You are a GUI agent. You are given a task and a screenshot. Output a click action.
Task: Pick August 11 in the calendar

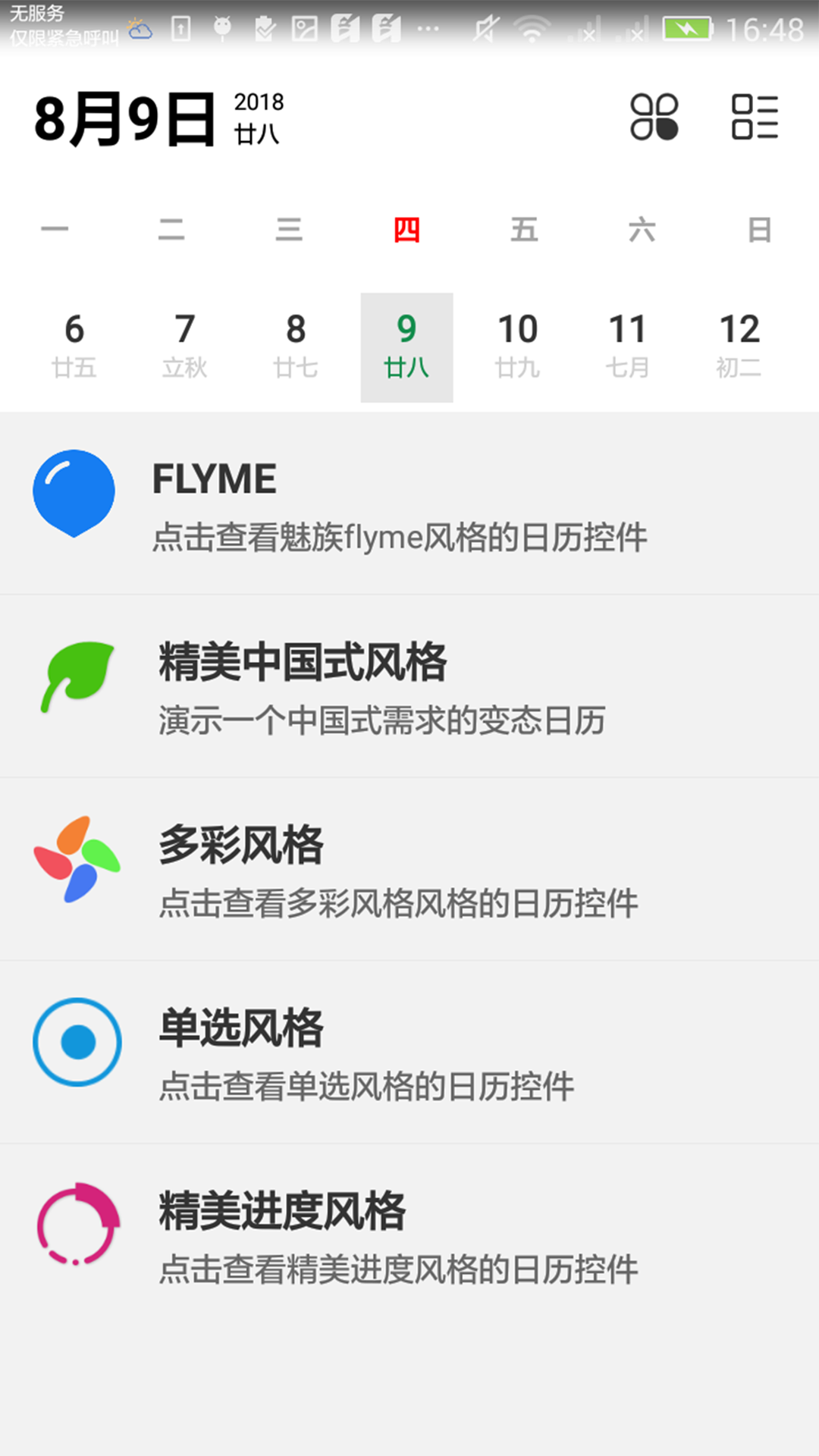(x=628, y=347)
